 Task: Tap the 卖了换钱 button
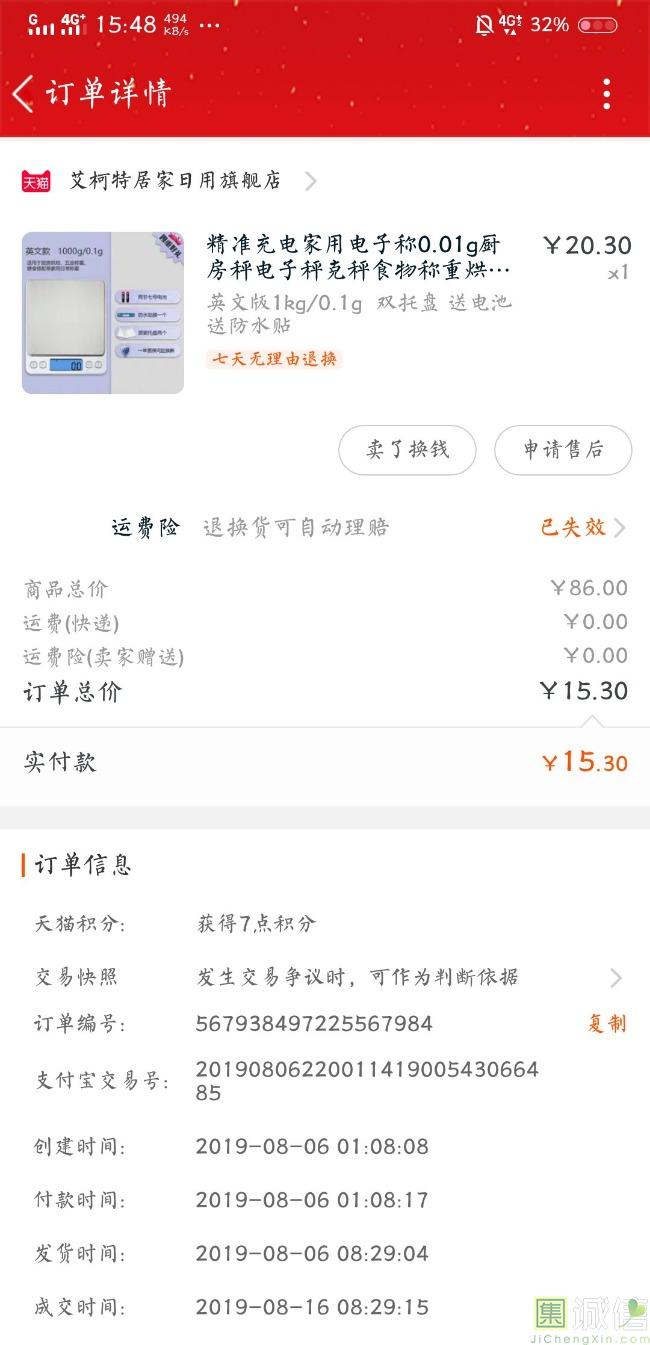pyautogui.click(x=407, y=450)
